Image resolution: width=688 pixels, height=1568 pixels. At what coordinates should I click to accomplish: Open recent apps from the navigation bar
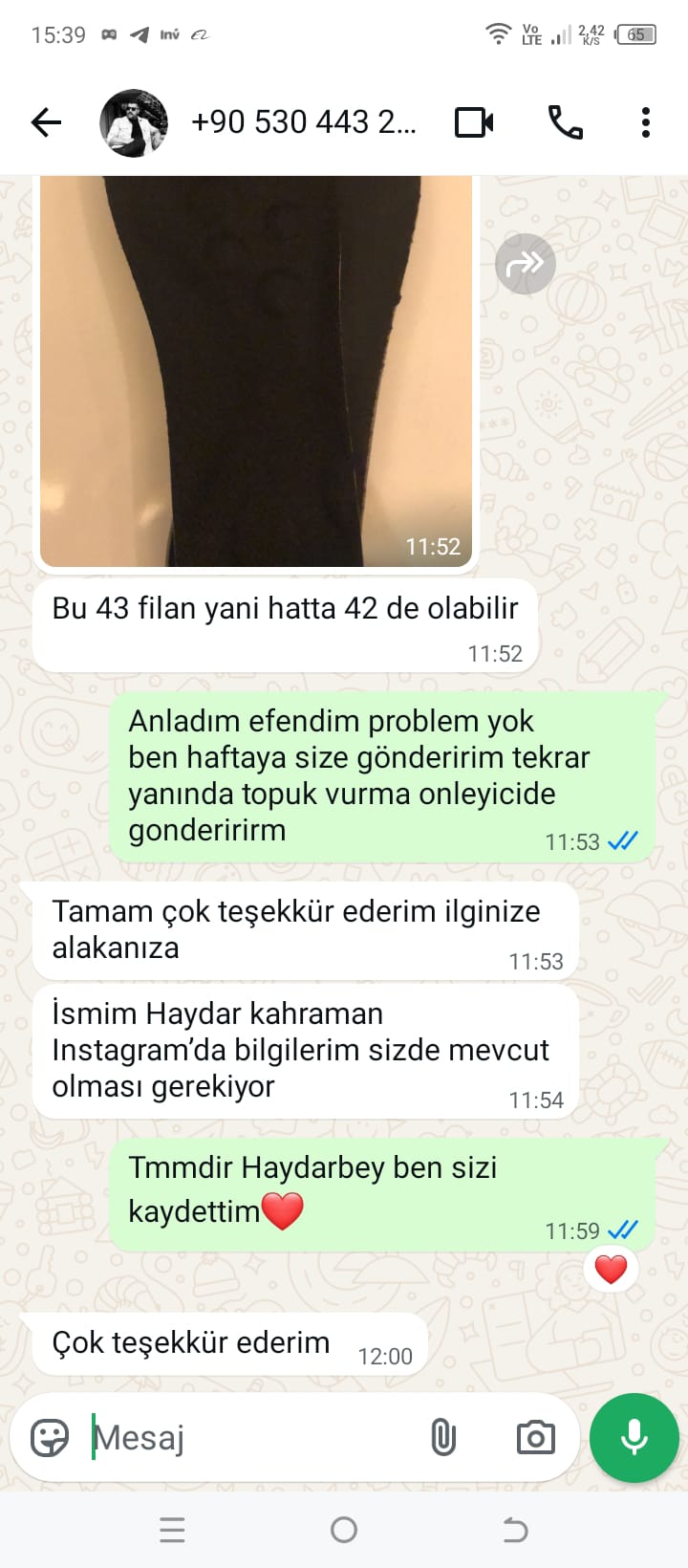point(173,1530)
